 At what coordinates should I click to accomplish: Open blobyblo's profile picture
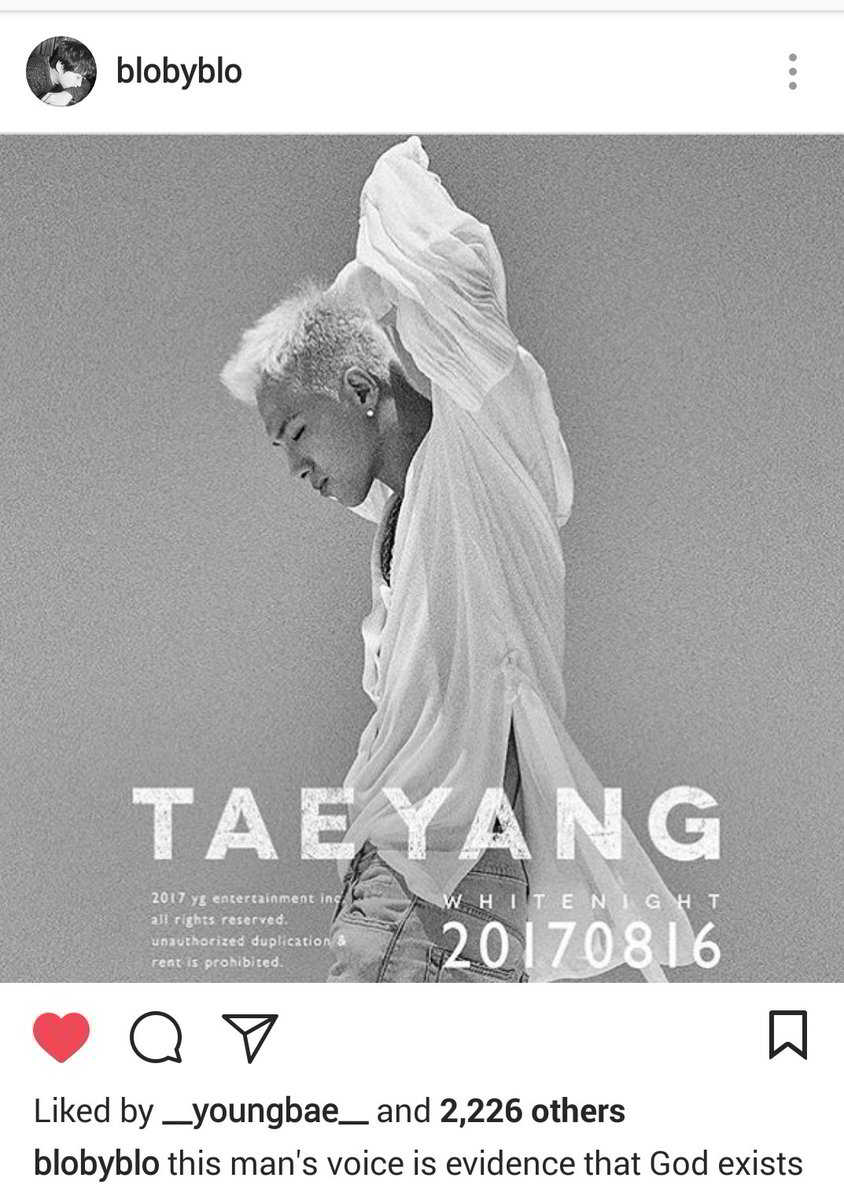click(61, 71)
